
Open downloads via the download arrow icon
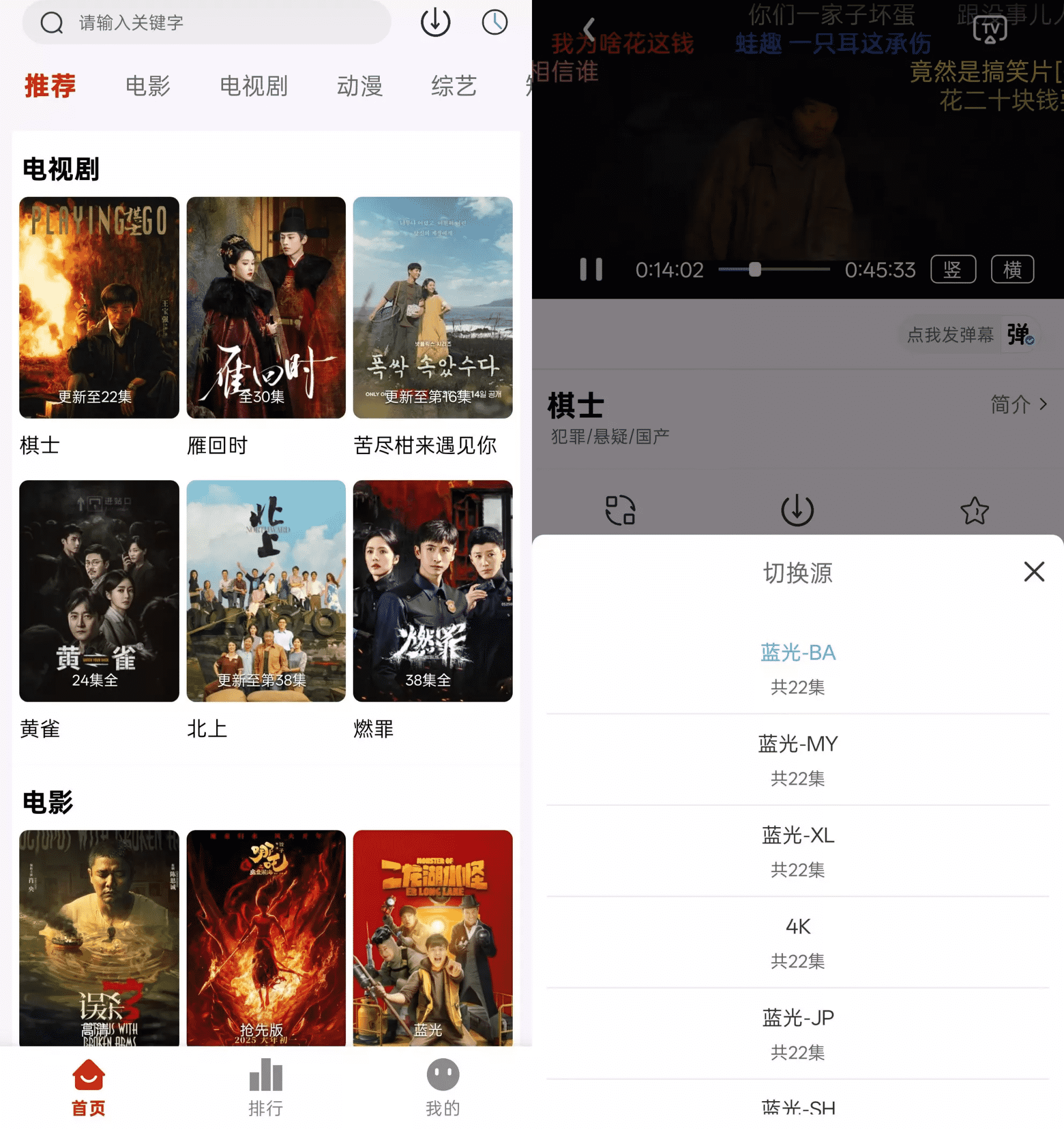click(435, 23)
